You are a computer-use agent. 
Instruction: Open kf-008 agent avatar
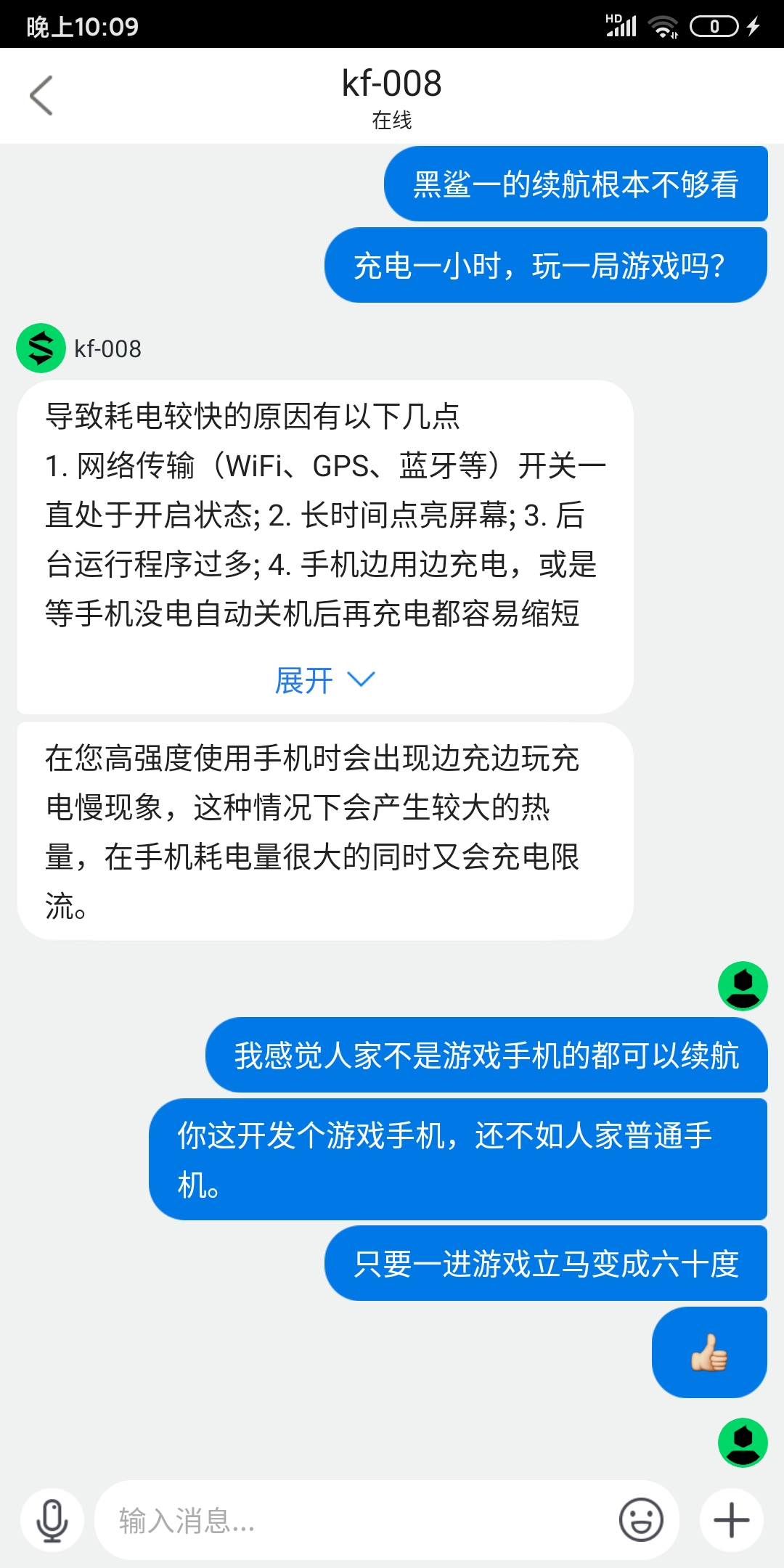tap(41, 348)
